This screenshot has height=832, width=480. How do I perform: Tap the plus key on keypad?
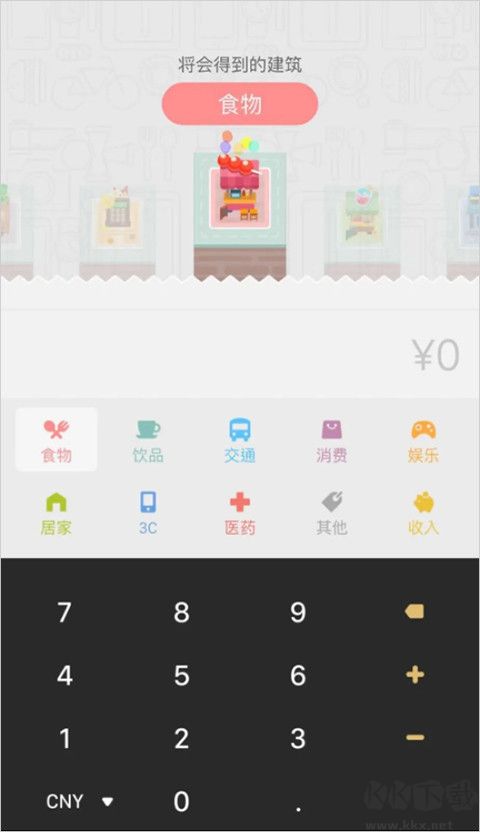point(415,675)
